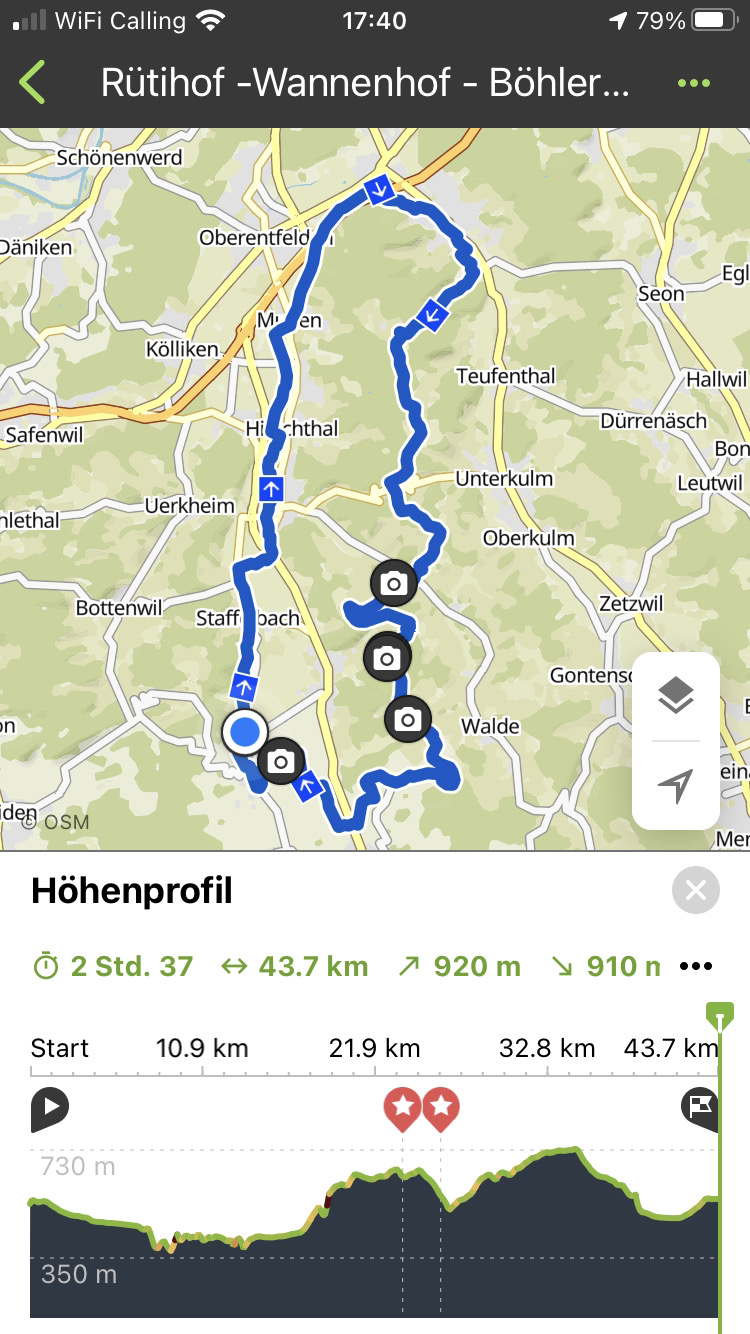Show more route statistics via black dots
Screen dimensions: 750x1334
click(696, 966)
